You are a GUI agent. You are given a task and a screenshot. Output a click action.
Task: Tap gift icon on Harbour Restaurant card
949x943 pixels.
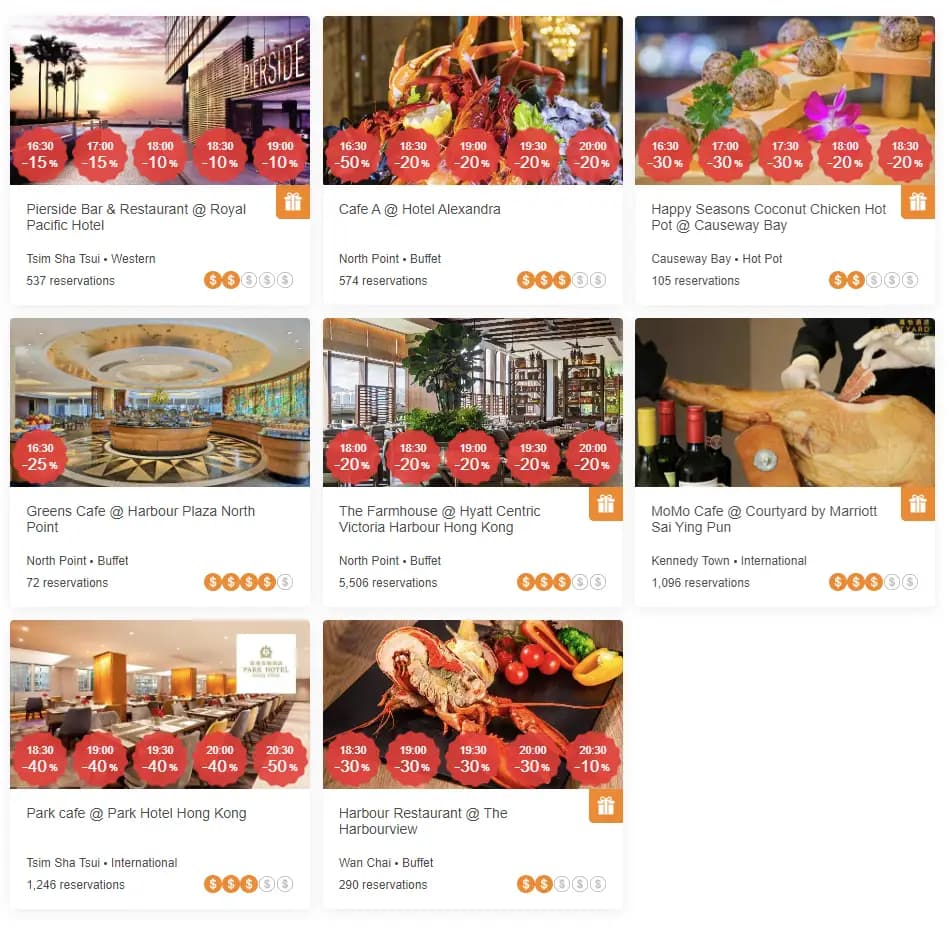click(605, 806)
